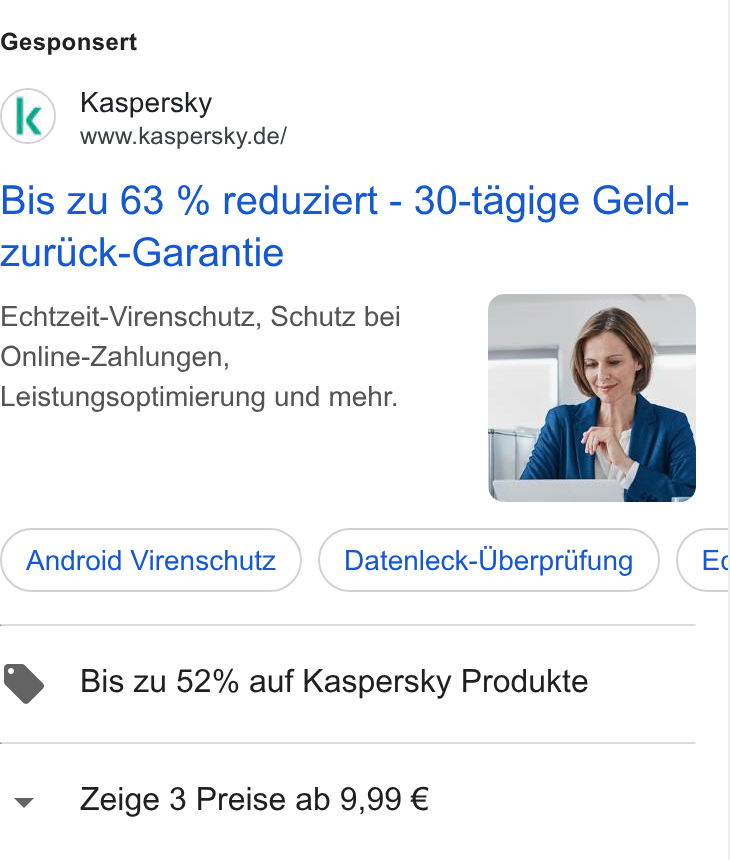Visit the www.kaspersky.de site link
This screenshot has height=860, width=730.
pyautogui.click(x=183, y=136)
